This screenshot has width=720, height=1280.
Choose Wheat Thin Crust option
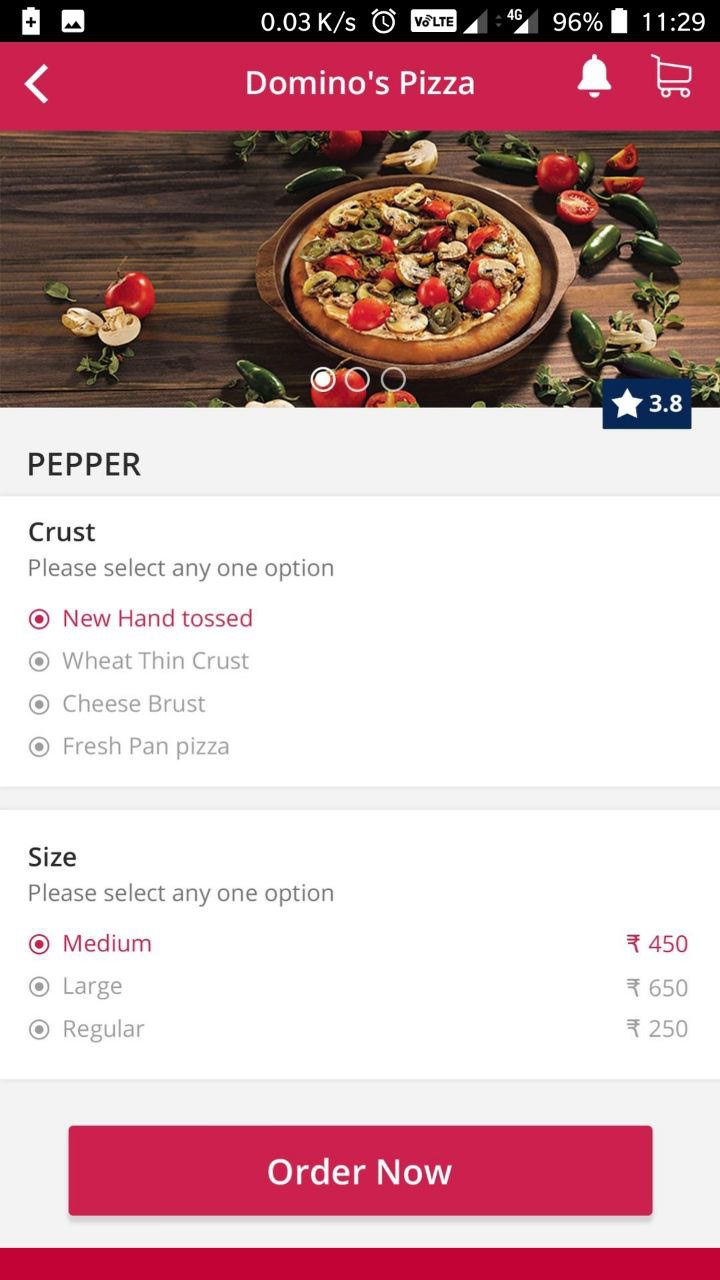pos(138,661)
